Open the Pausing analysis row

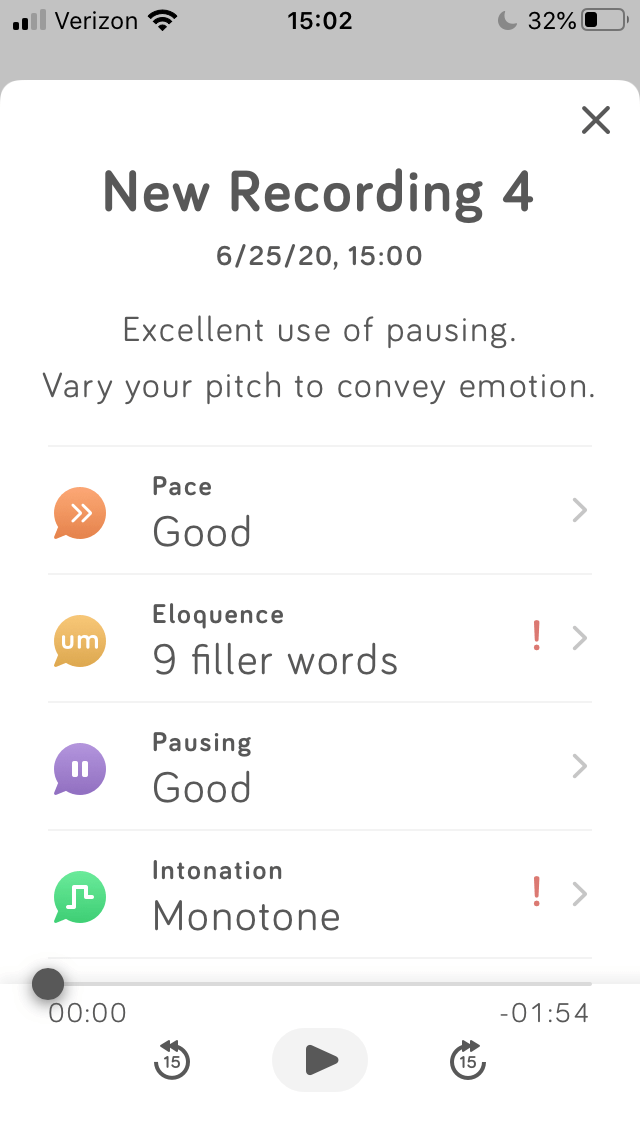[320, 767]
